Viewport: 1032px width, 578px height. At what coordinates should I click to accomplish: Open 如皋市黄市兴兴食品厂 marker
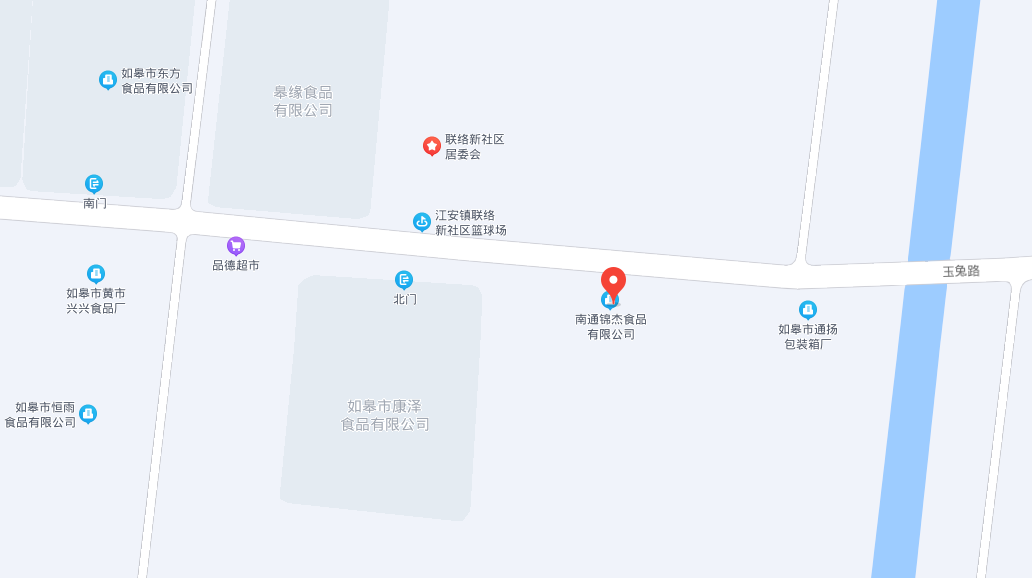96,274
